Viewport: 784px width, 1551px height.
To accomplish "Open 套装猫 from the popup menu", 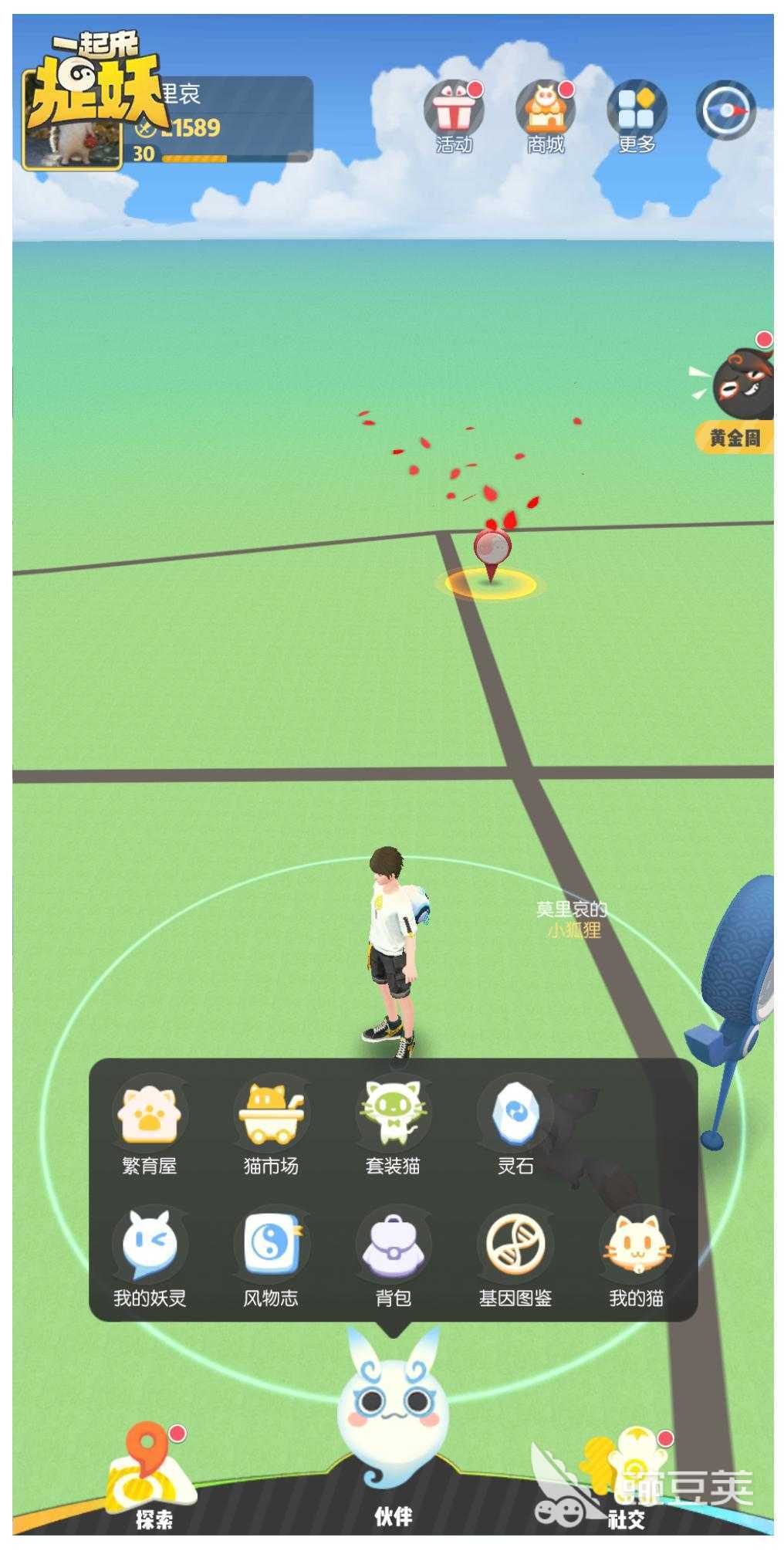I will (393, 1122).
